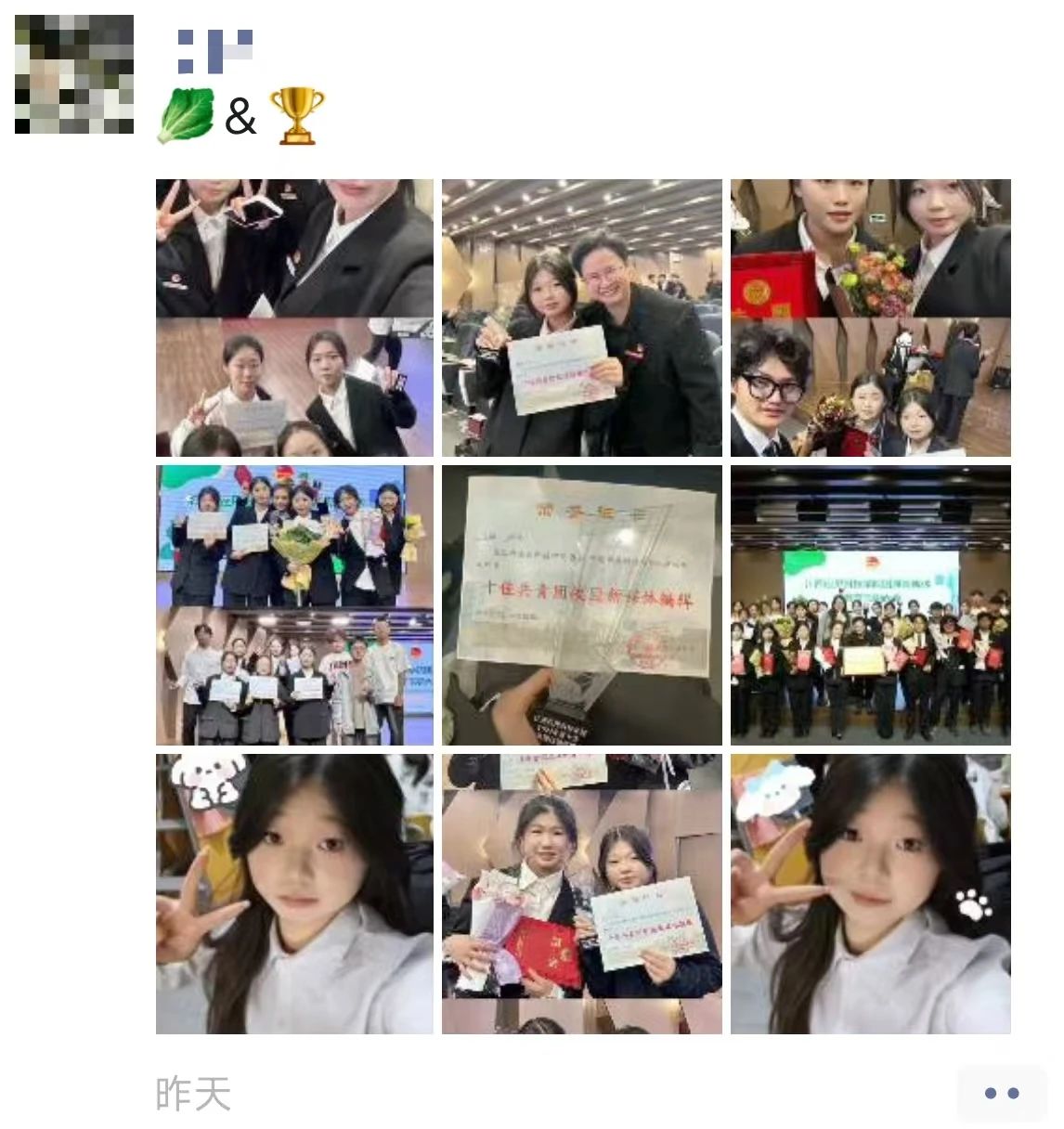View large group photo in the auditorium

870,604
